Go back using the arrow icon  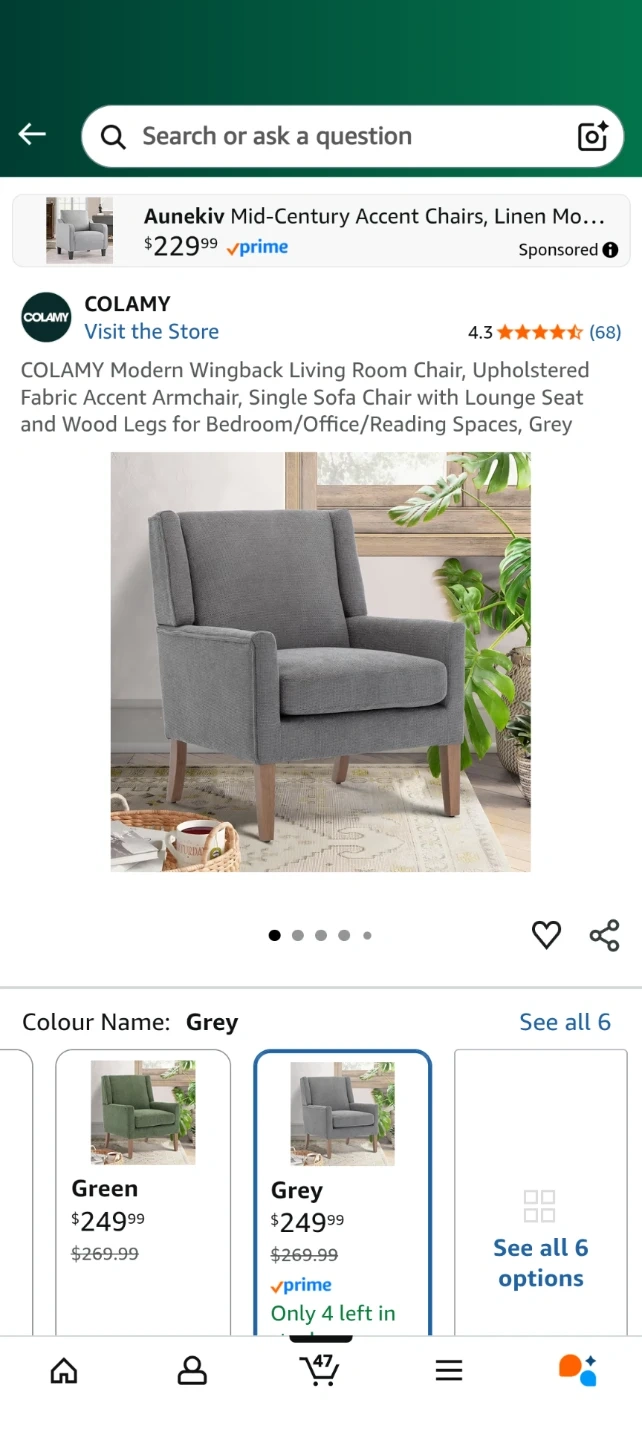click(32, 135)
